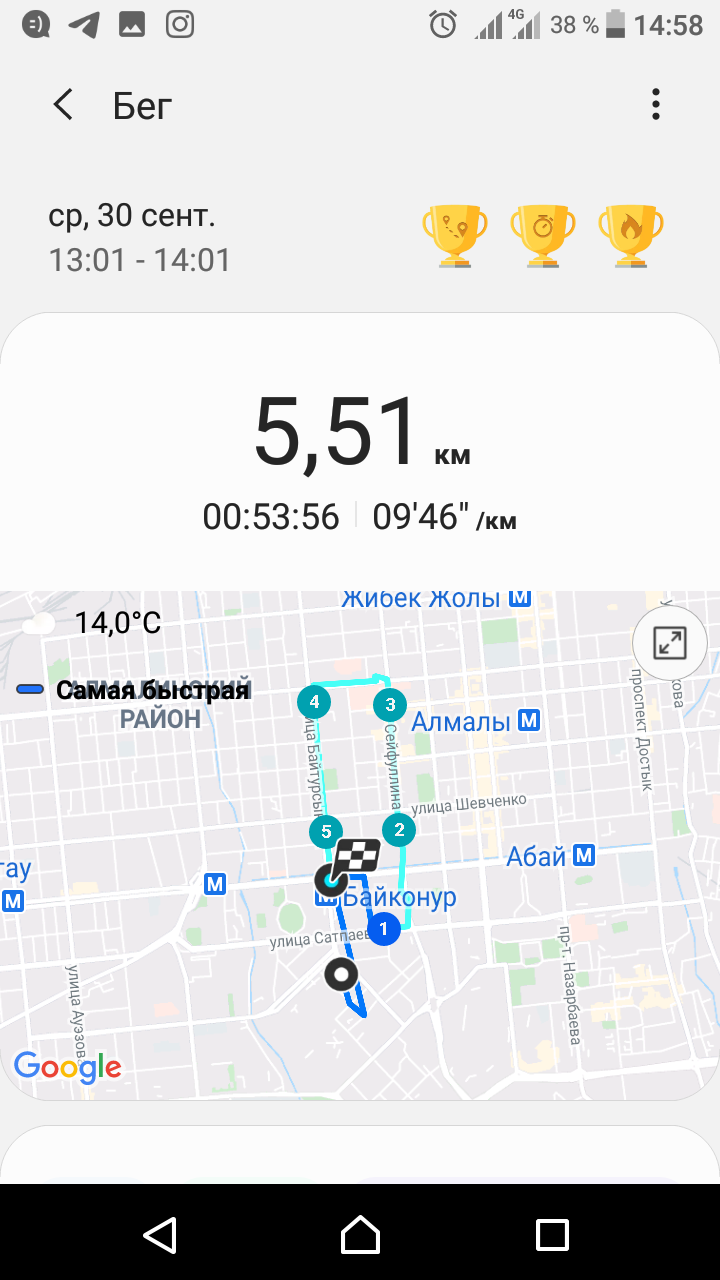Open the flame calories trophy
This screenshot has height=1280, width=720.
pyautogui.click(x=631, y=236)
